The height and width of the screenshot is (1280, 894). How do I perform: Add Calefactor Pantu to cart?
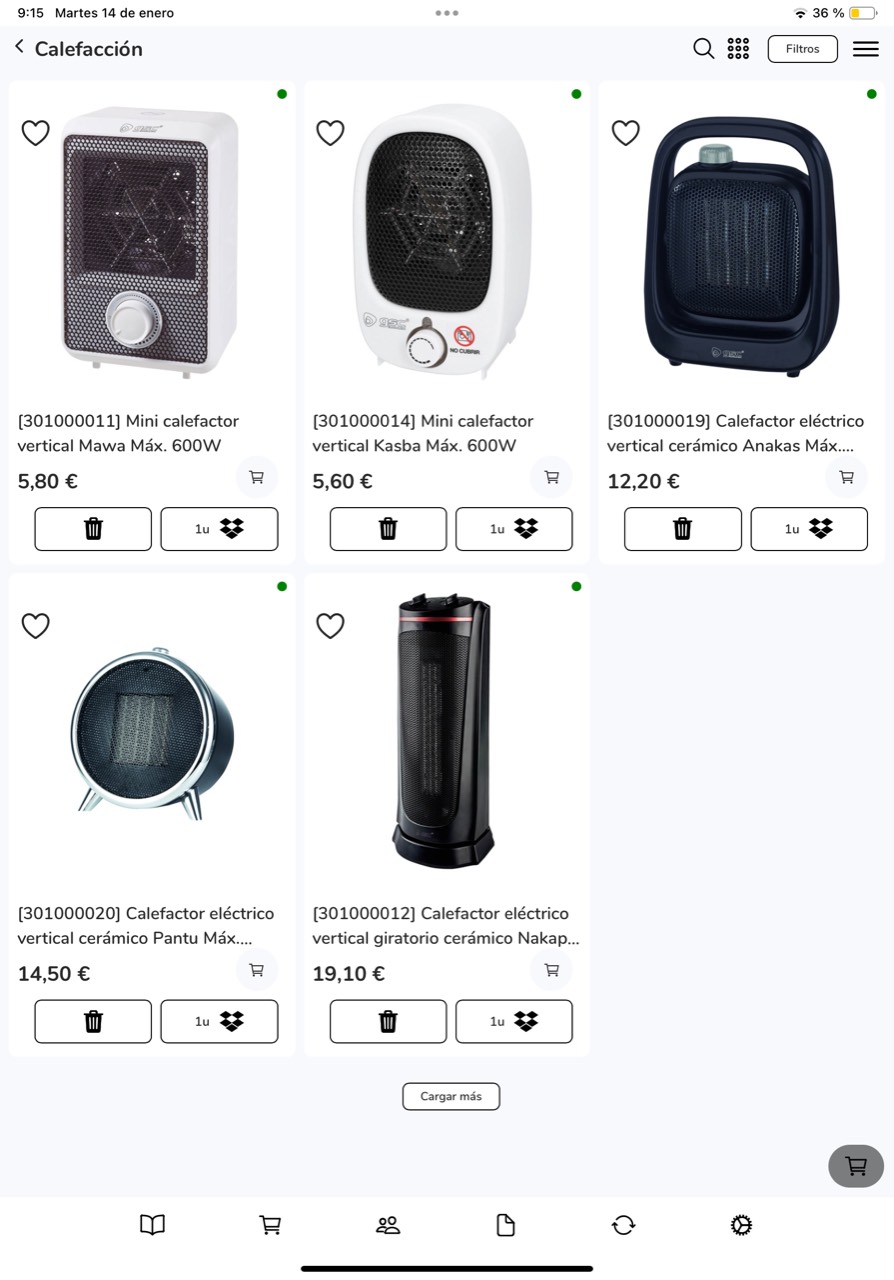point(256,970)
